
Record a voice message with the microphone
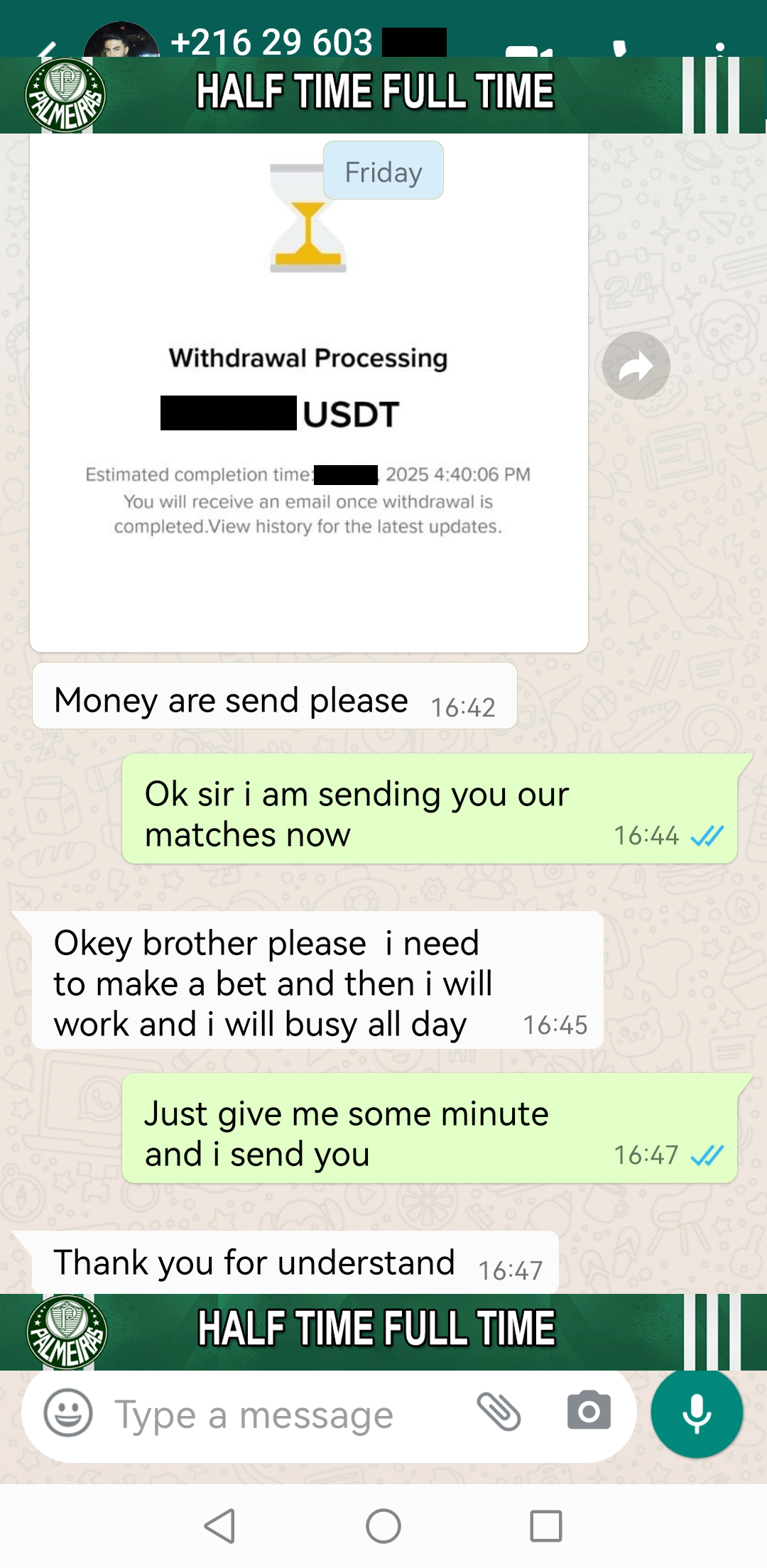697,1413
